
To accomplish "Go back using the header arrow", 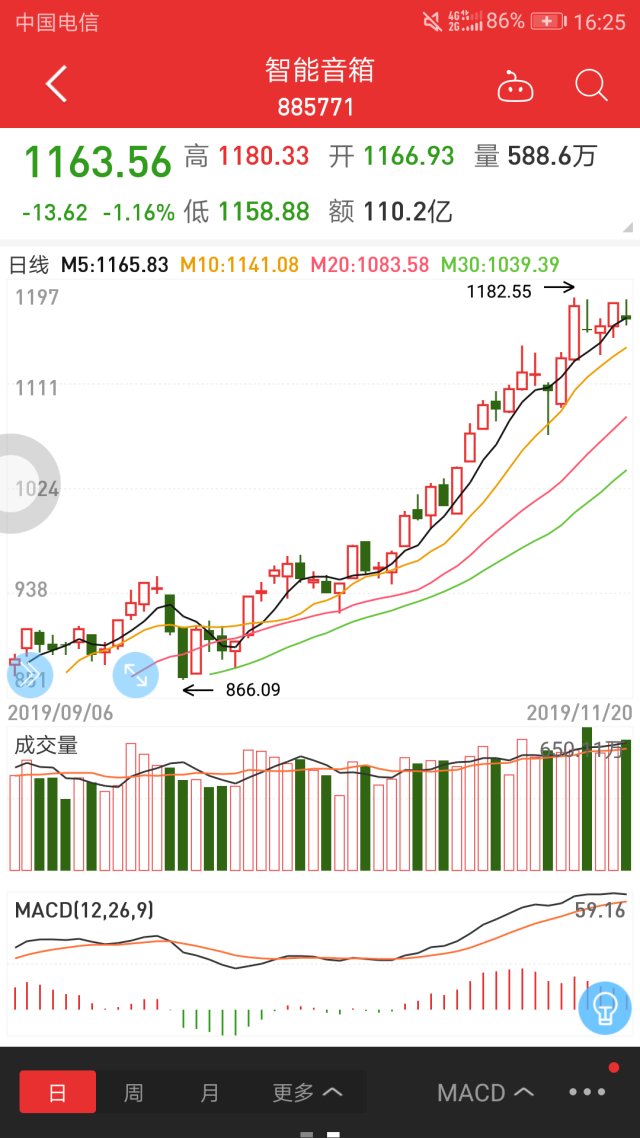I will point(56,85).
